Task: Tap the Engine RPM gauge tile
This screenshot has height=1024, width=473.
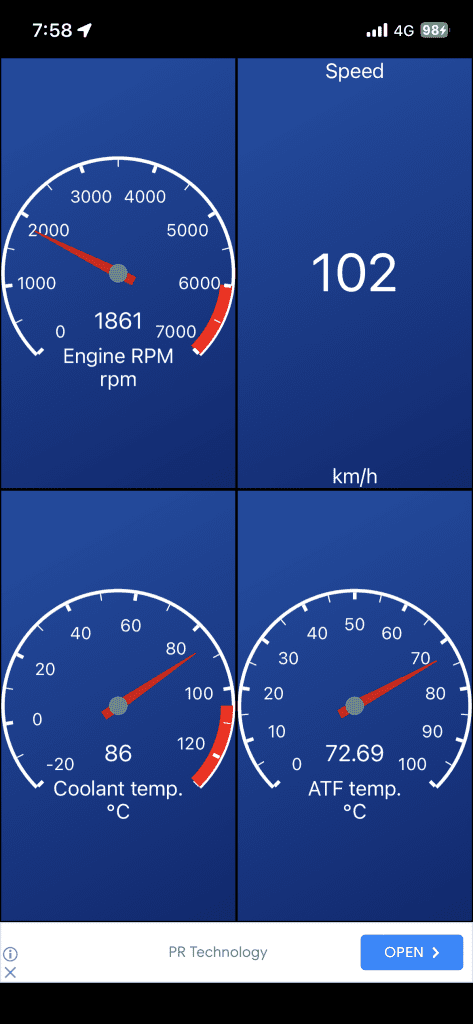Action: (x=118, y=273)
